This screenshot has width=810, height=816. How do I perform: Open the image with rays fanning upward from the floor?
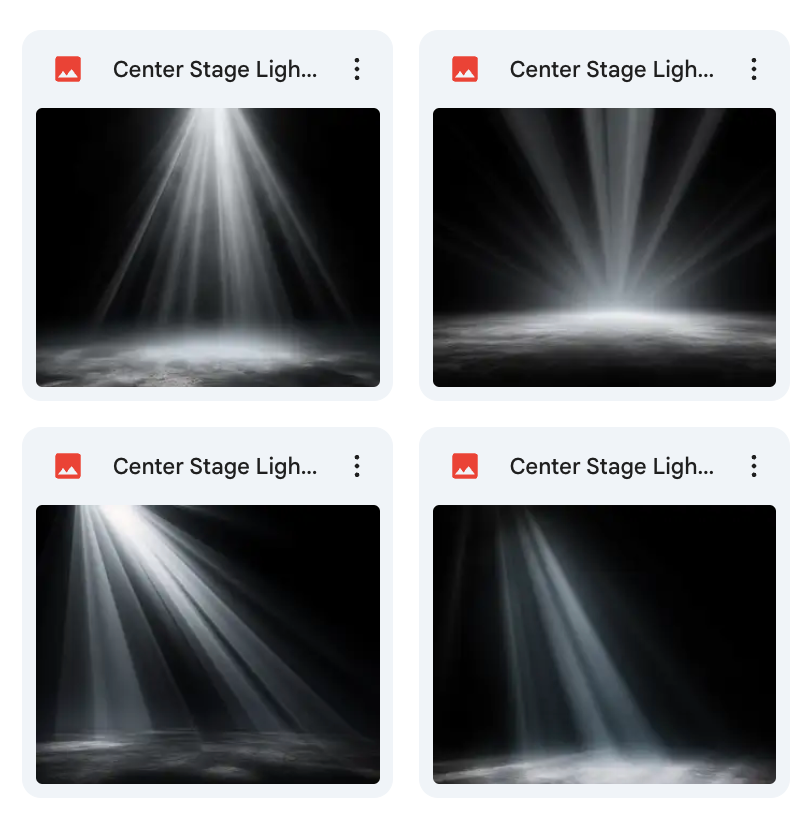pos(604,247)
